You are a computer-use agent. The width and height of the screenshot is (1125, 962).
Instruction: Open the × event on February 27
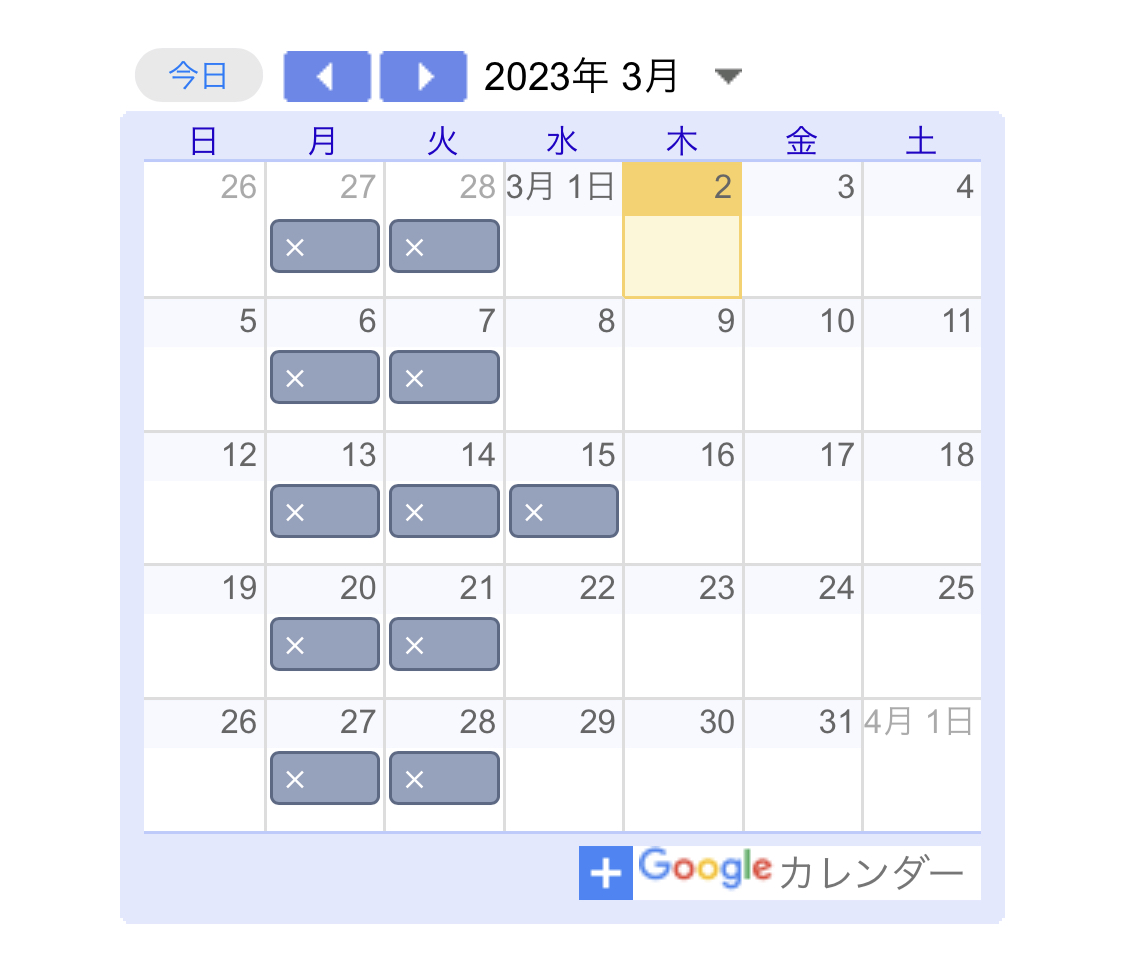[325, 247]
